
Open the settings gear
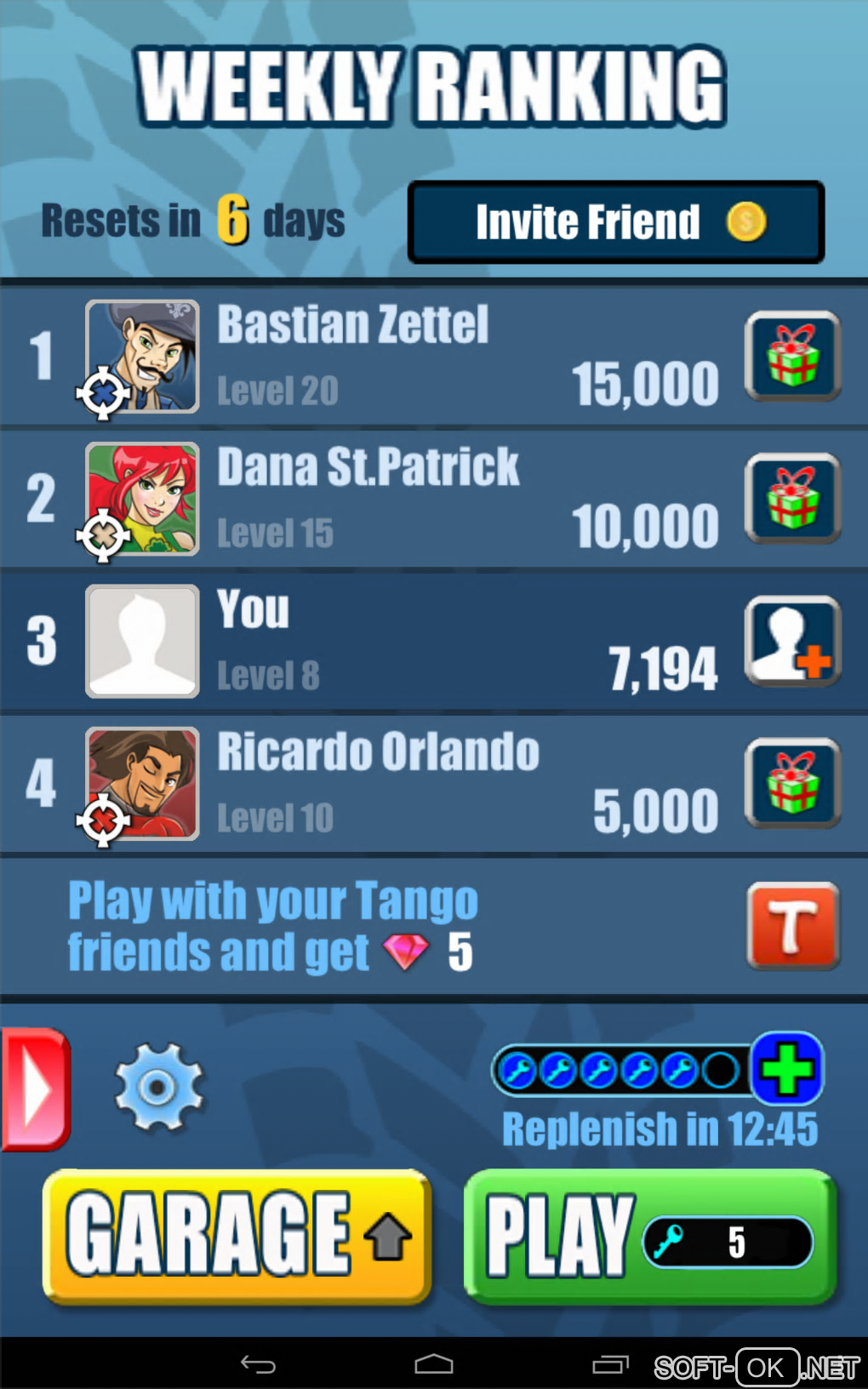(158, 1087)
